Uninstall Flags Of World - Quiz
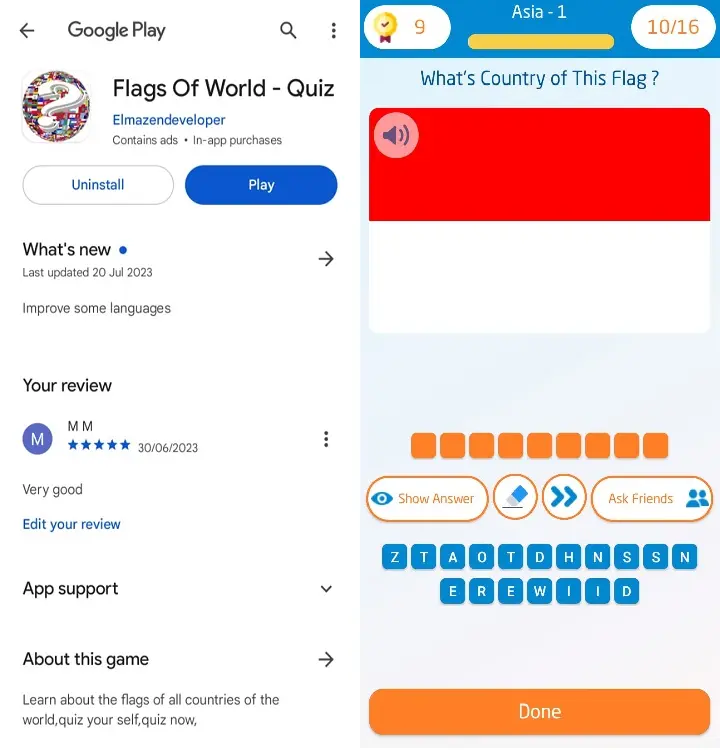This screenshot has height=750, width=720. [x=98, y=185]
